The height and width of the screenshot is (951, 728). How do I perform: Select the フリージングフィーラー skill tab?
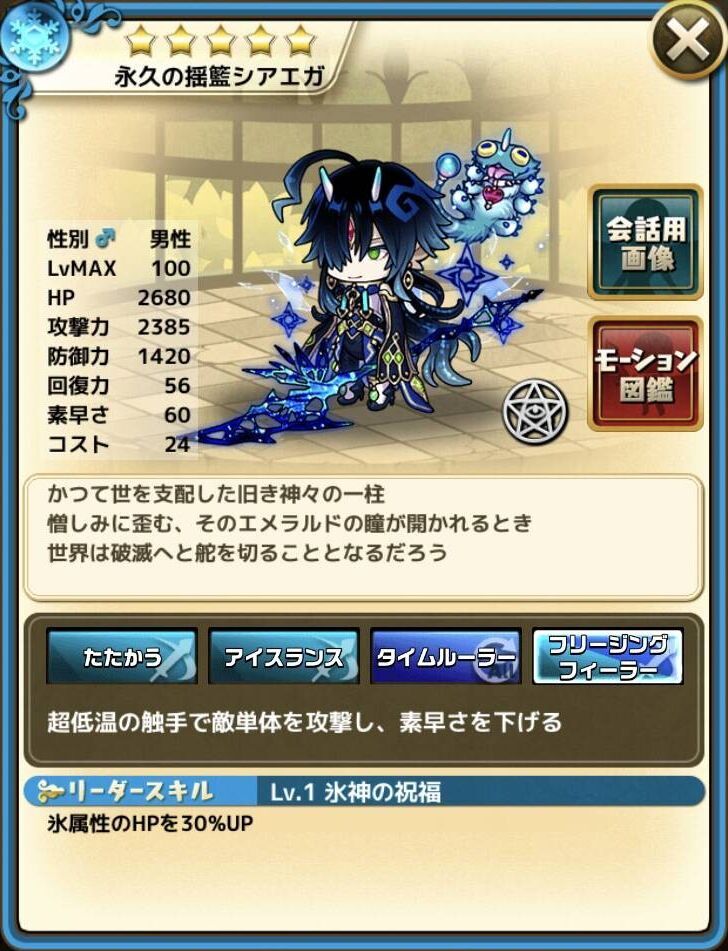pyautogui.click(x=608, y=657)
